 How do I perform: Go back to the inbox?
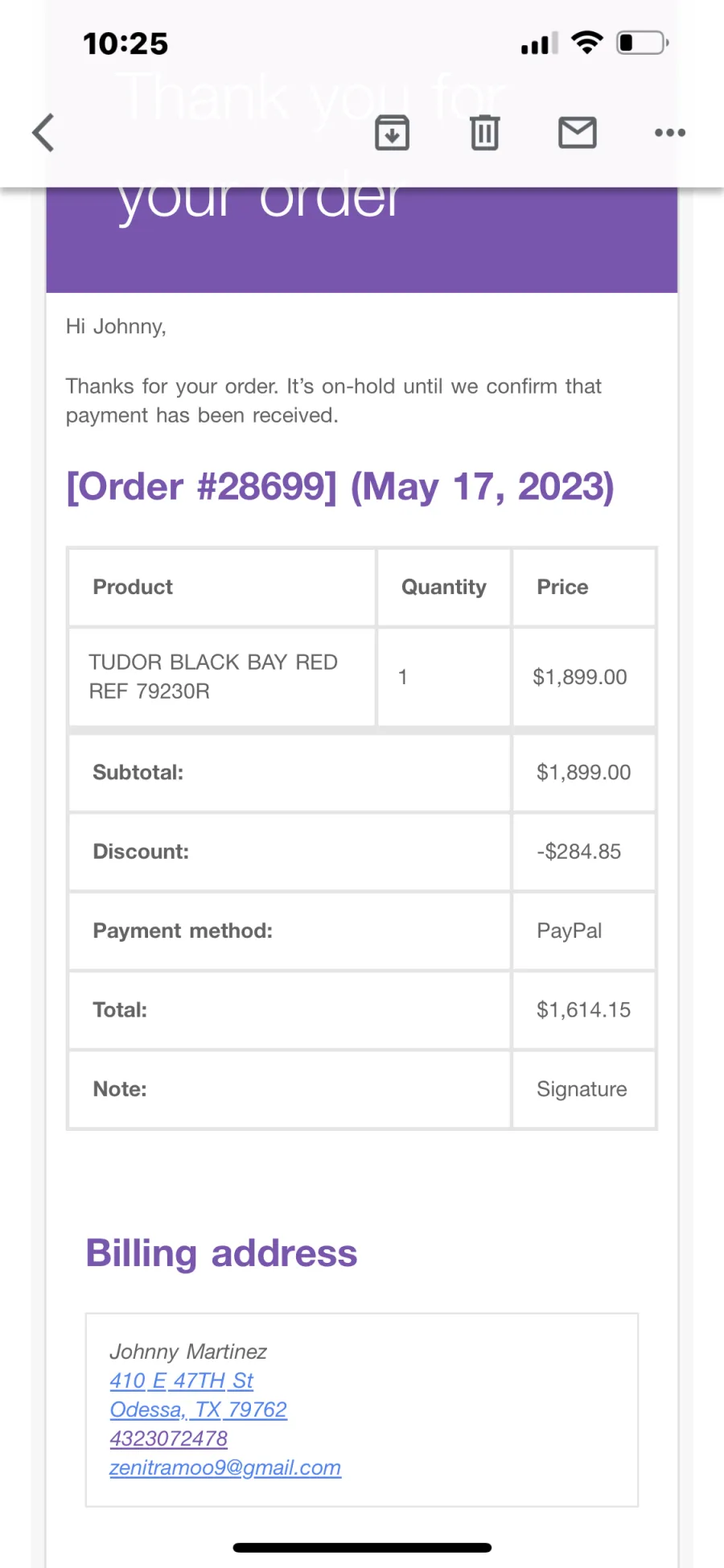[x=43, y=133]
